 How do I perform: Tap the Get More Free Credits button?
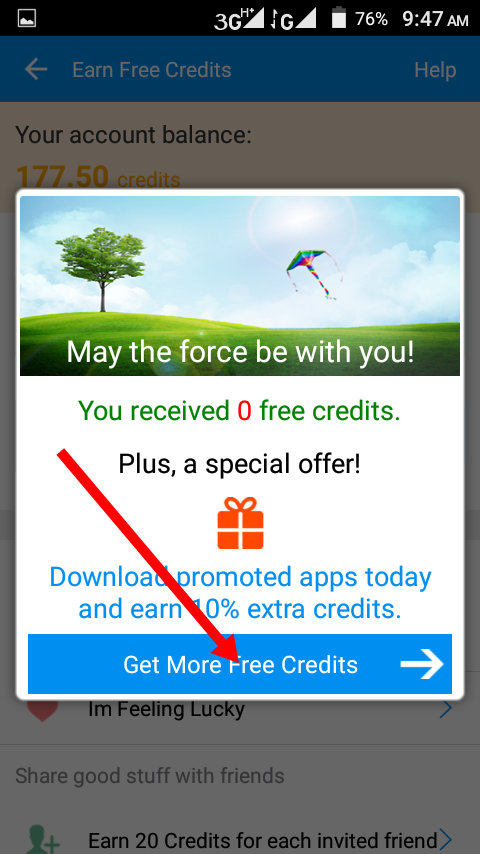(x=240, y=663)
